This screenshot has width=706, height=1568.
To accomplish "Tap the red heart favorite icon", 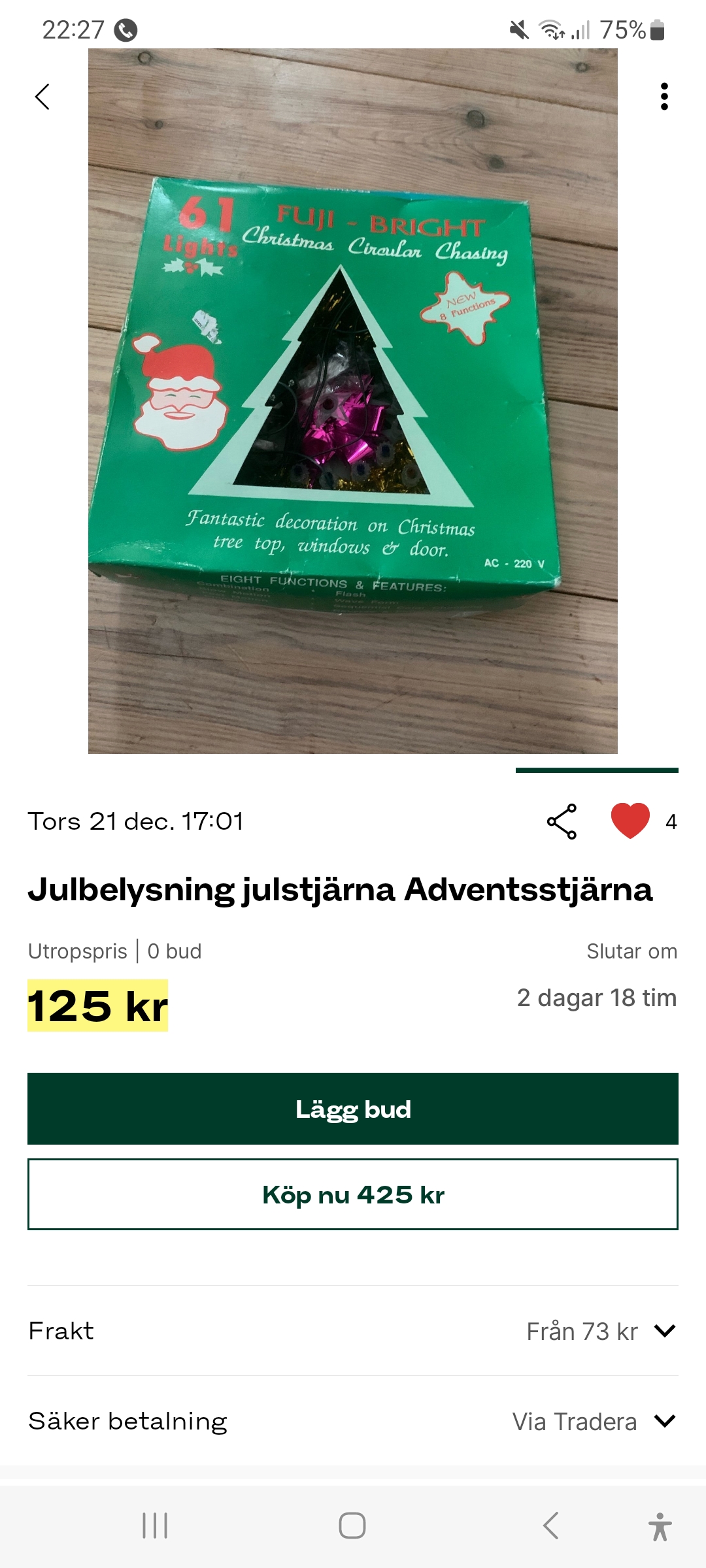I will coord(630,821).
